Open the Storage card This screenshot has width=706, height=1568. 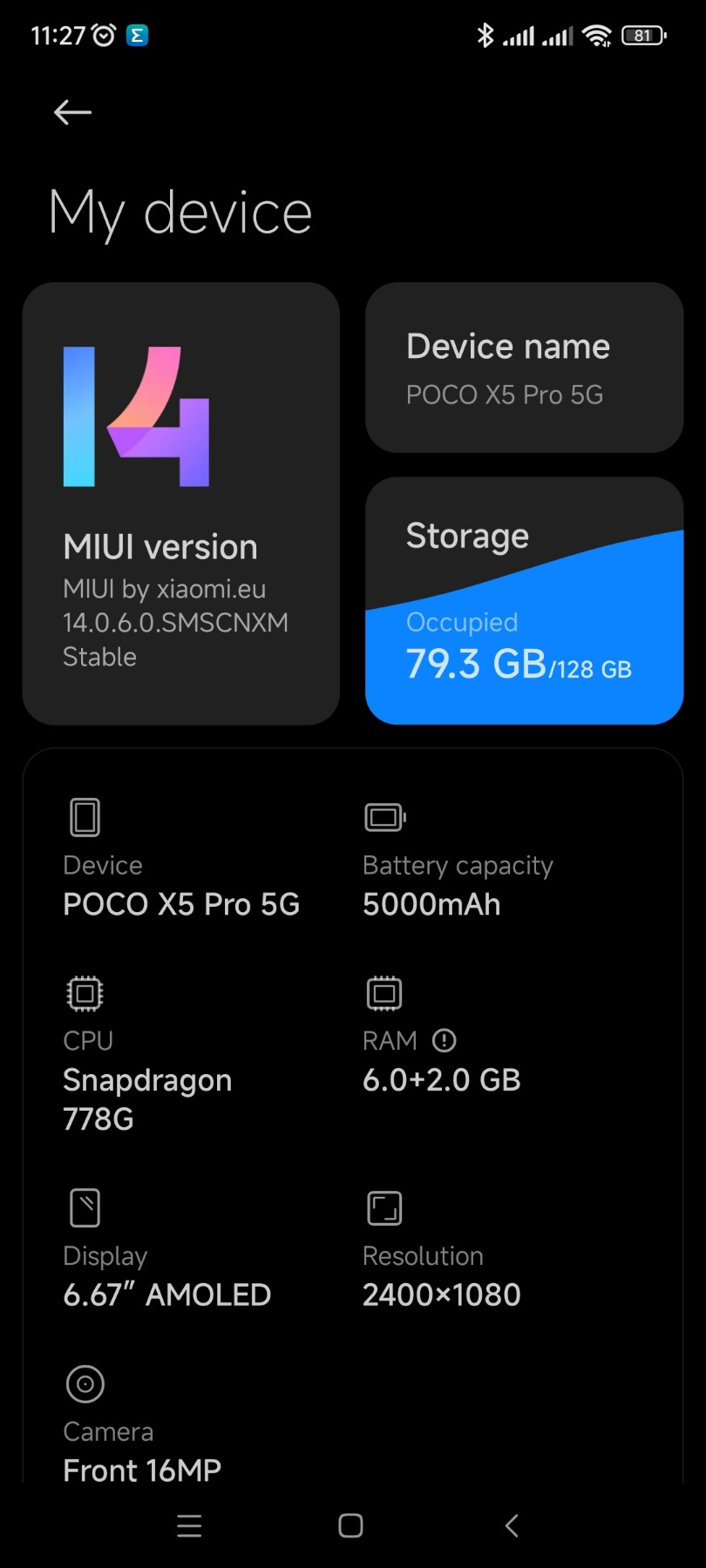tap(525, 601)
